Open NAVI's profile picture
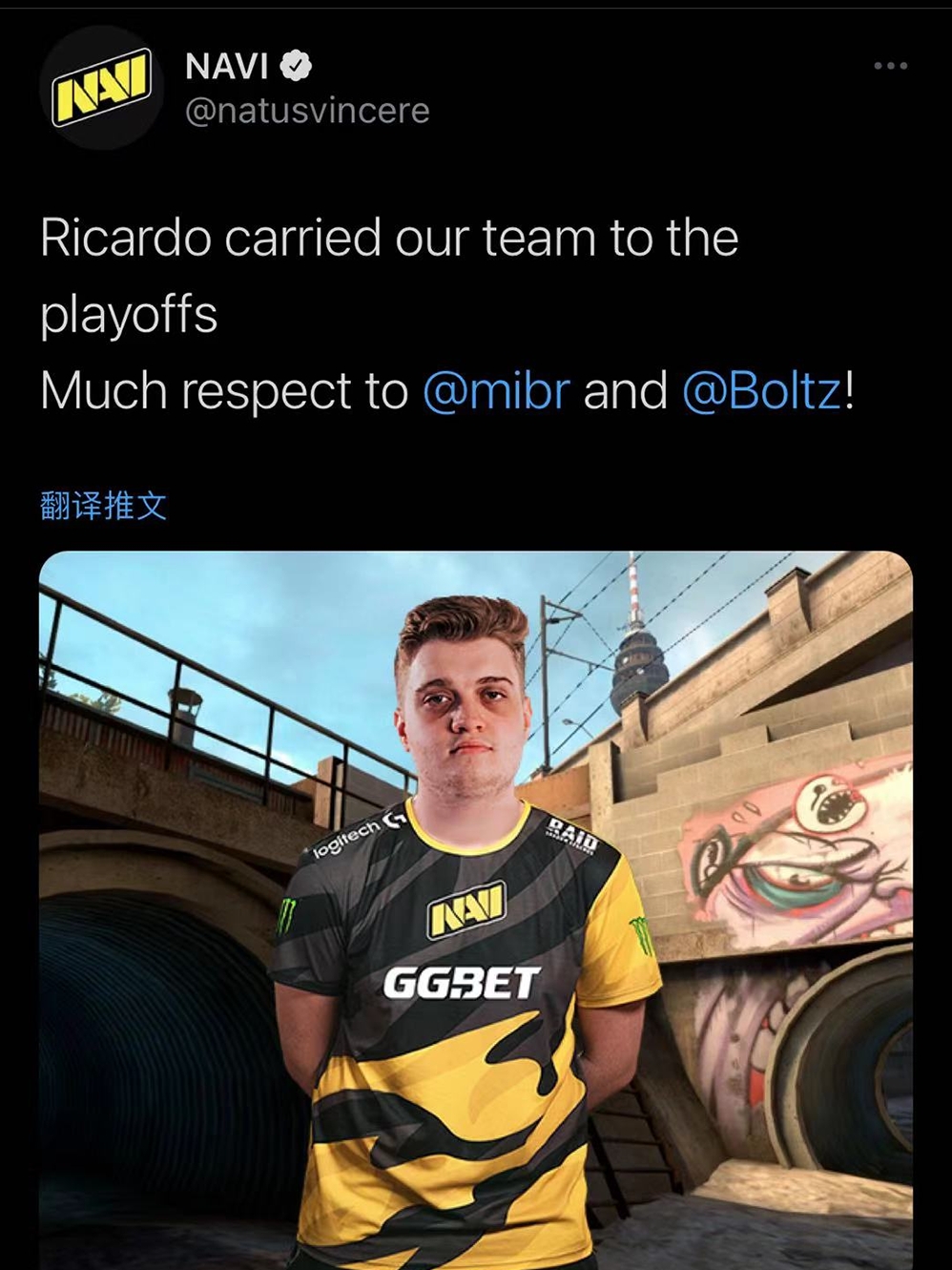The width and height of the screenshot is (952, 1270). click(x=102, y=88)
